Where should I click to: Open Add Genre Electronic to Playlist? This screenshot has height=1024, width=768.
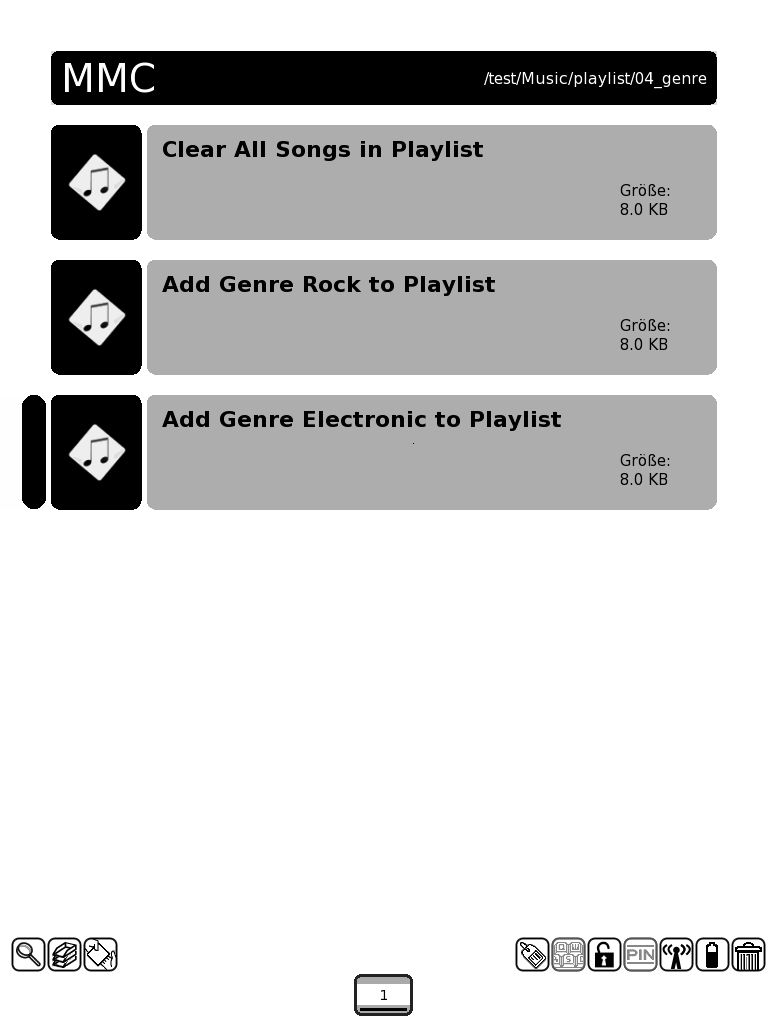click(431, 452)
